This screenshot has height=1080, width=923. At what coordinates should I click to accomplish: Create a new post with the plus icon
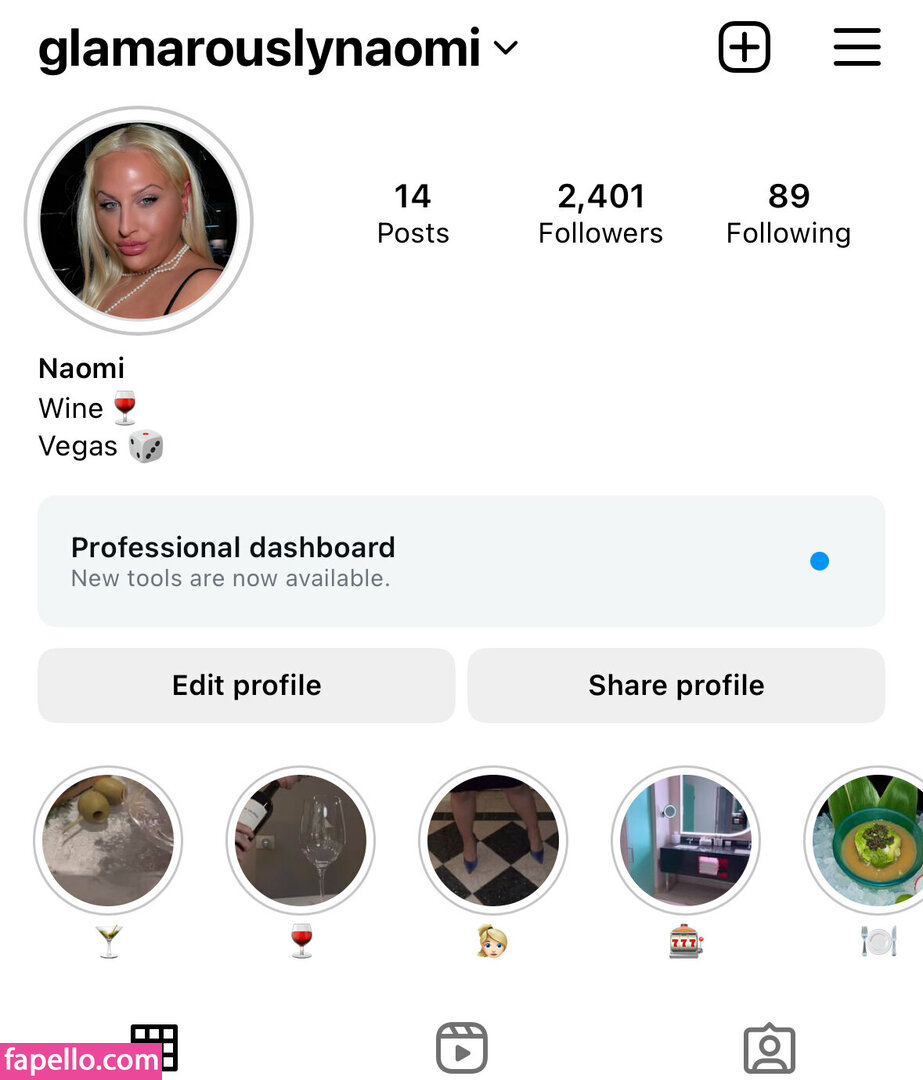coord(745,47)
